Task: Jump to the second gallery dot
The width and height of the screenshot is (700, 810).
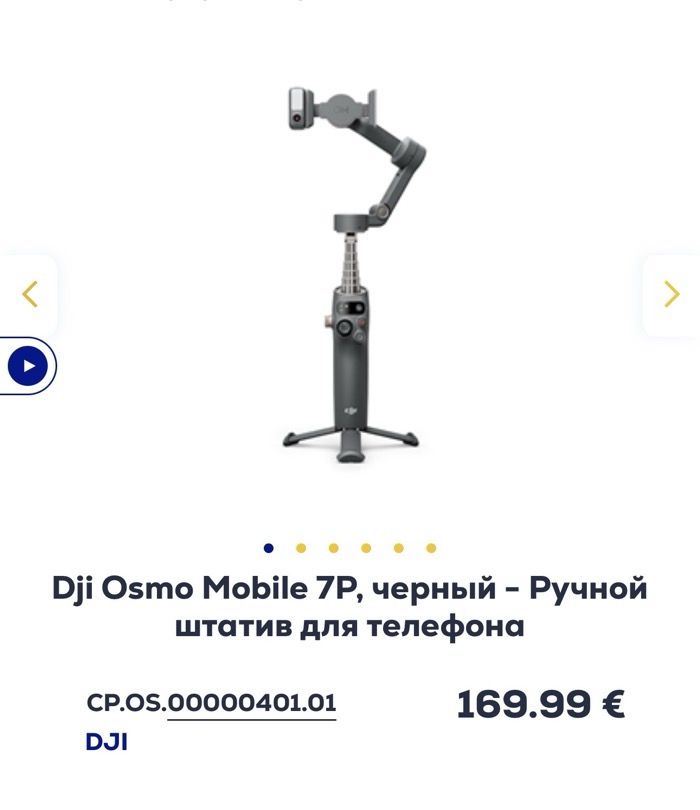Action: pyautogui.click(x=301, y=548)
